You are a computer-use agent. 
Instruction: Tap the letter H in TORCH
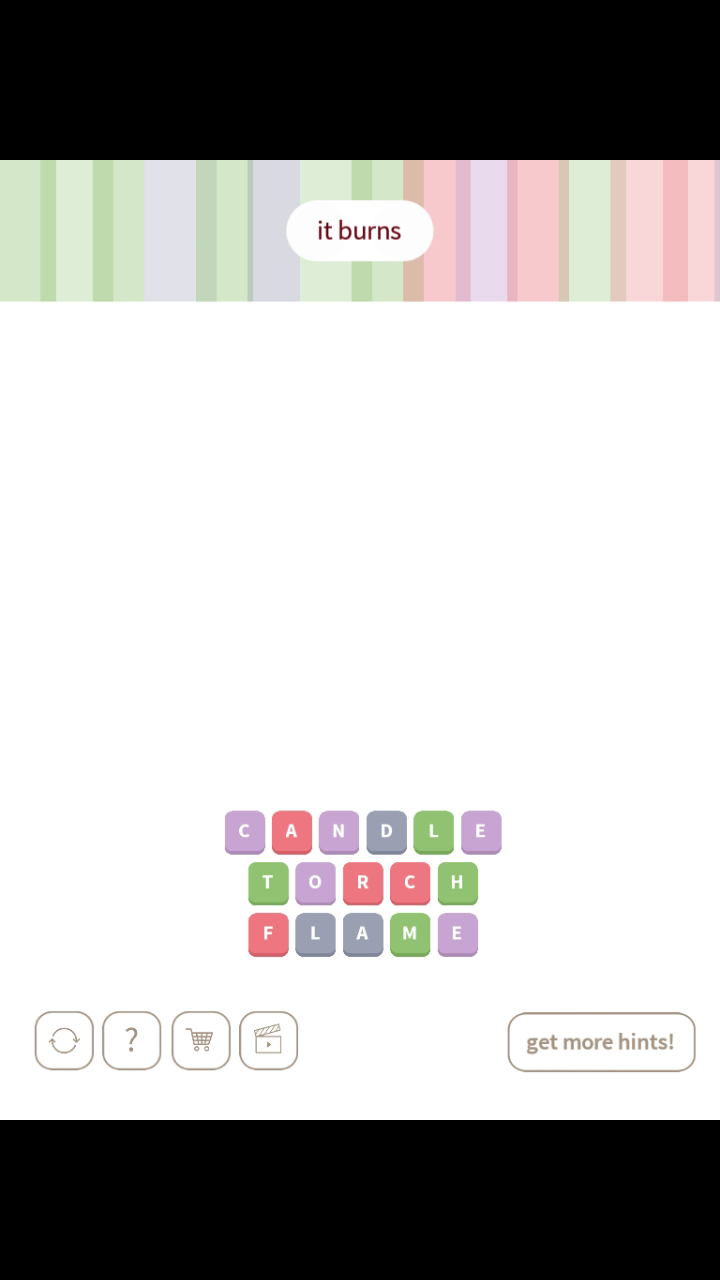(457, 883)
